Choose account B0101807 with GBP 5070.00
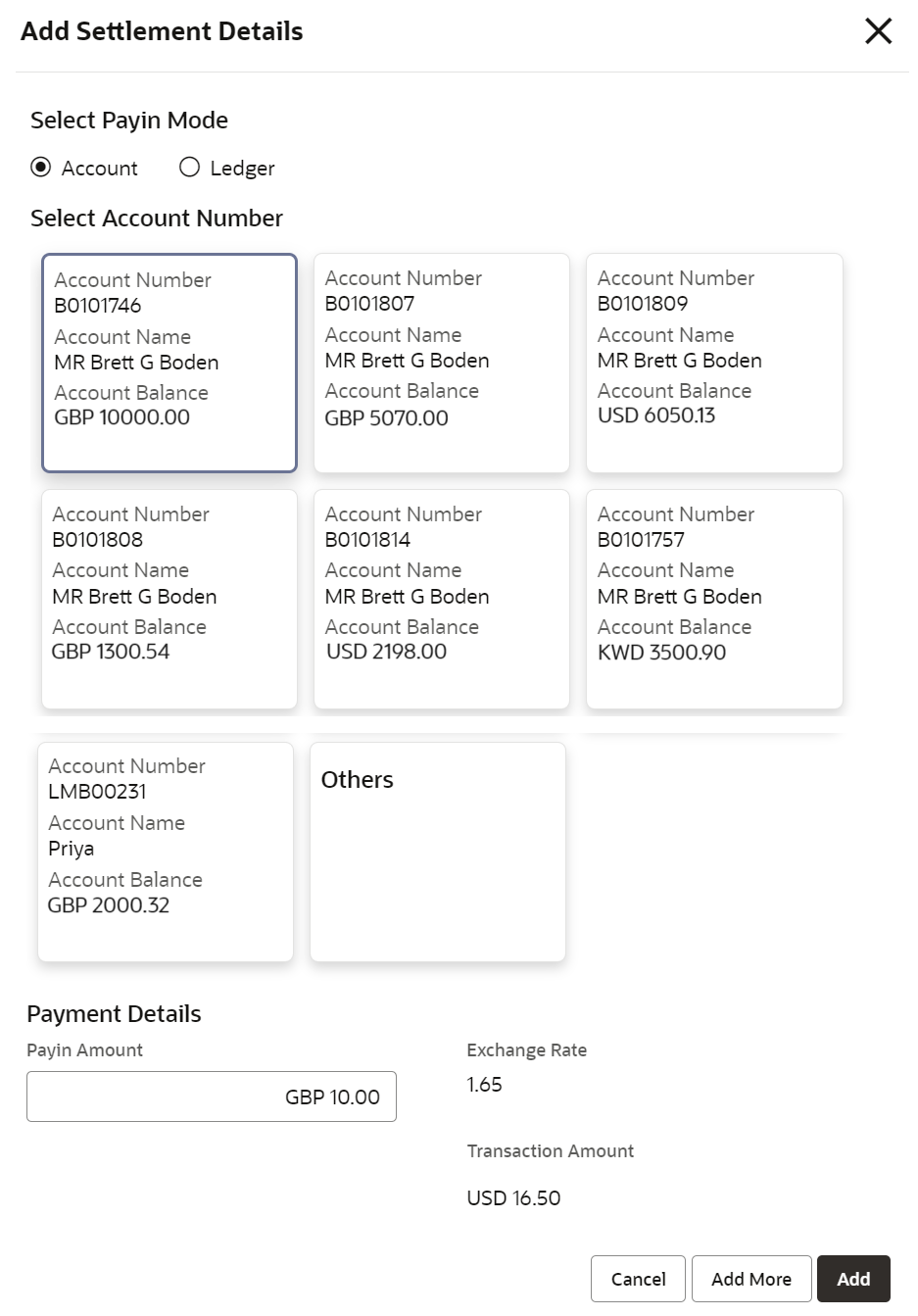This screenshot has width=918, height=1316. coord(441,363)
